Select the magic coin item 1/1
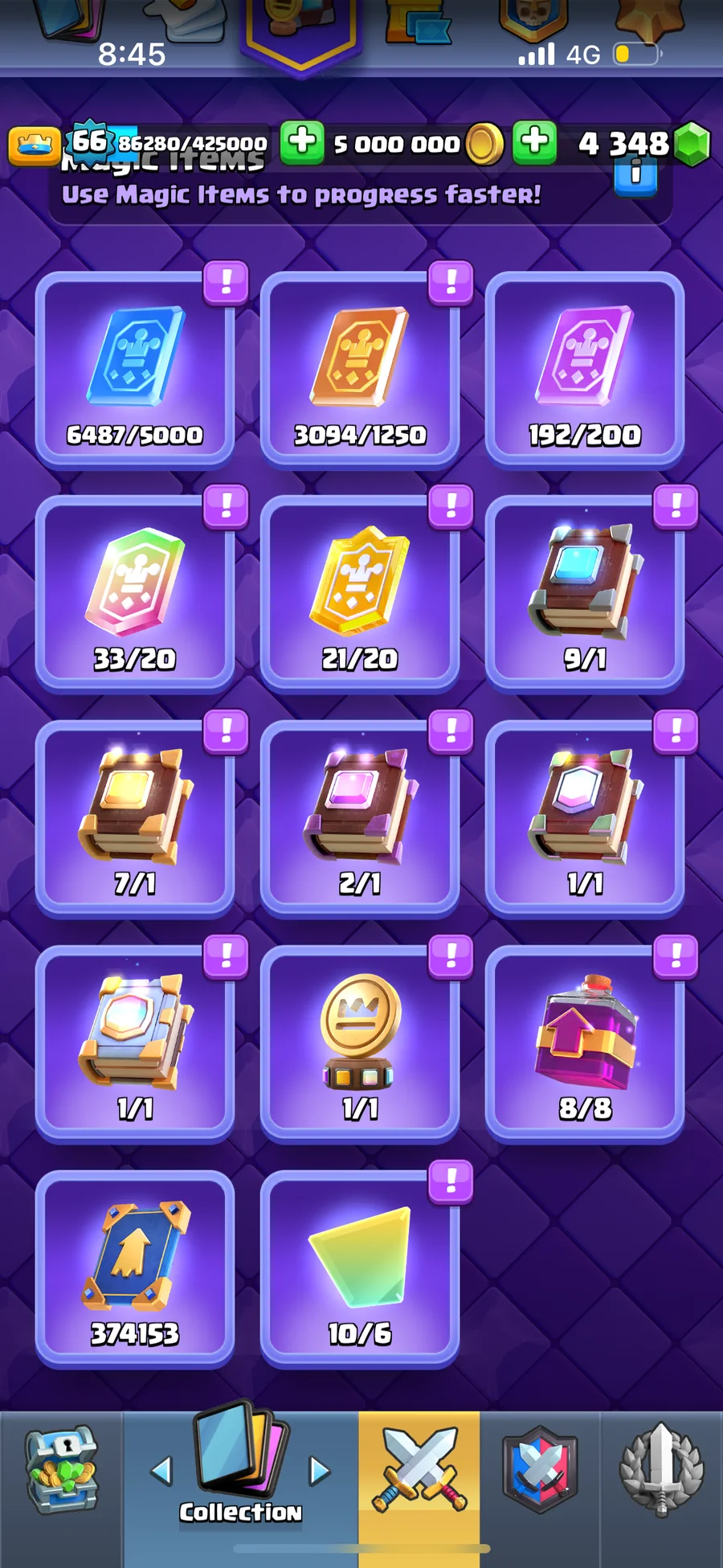Viewport: 723px width, 1568px height. (360, 1043)
